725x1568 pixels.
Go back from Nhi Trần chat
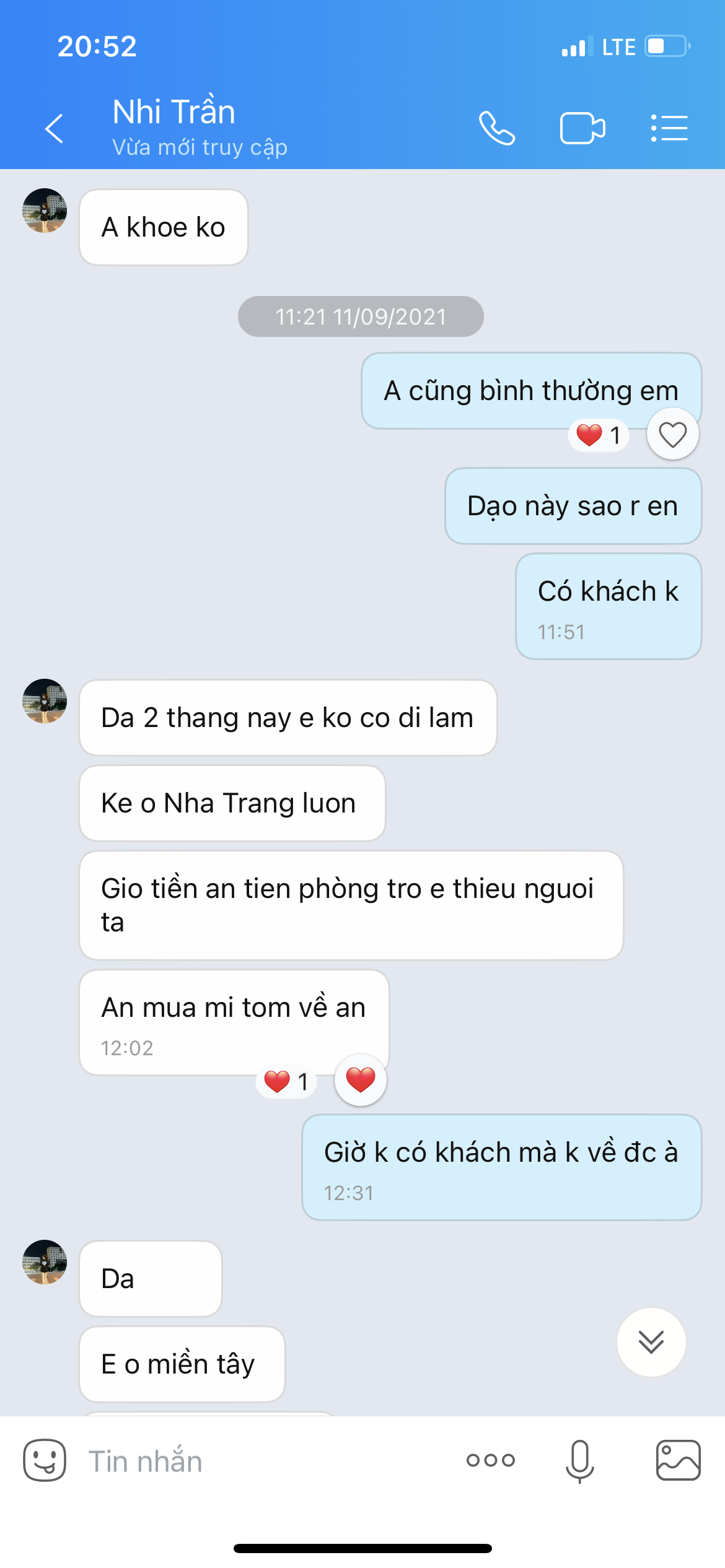click(55, 128)
